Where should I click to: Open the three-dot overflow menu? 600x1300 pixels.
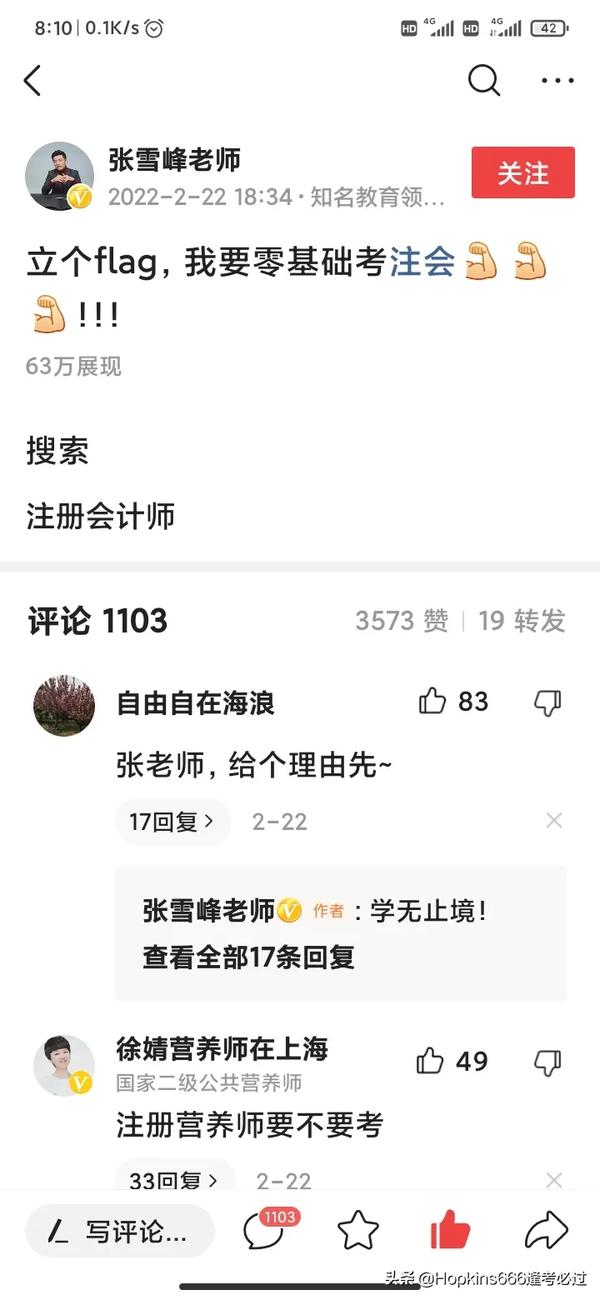(557, 81)
